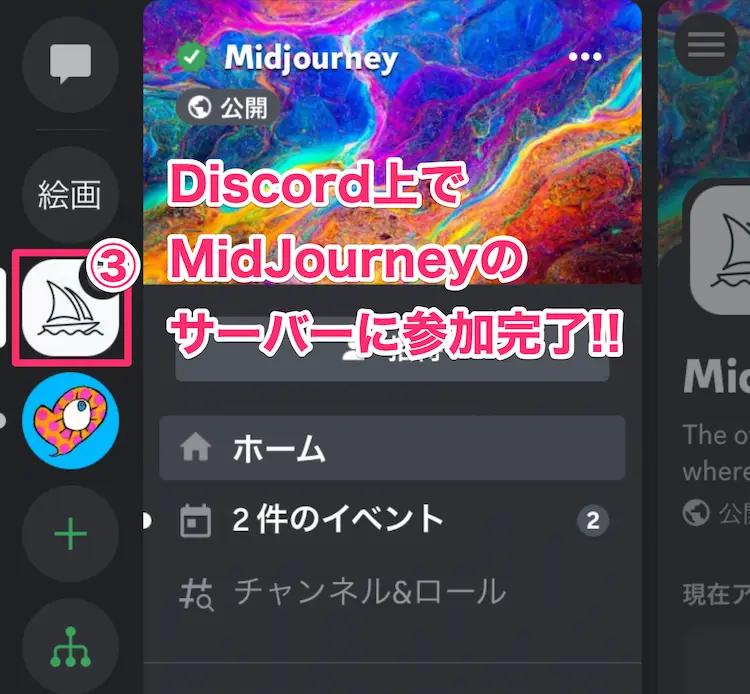Screen dimensions: 750x694
Task: Open the server with the colorful heart avatar
Action: [x=70, y=421]
